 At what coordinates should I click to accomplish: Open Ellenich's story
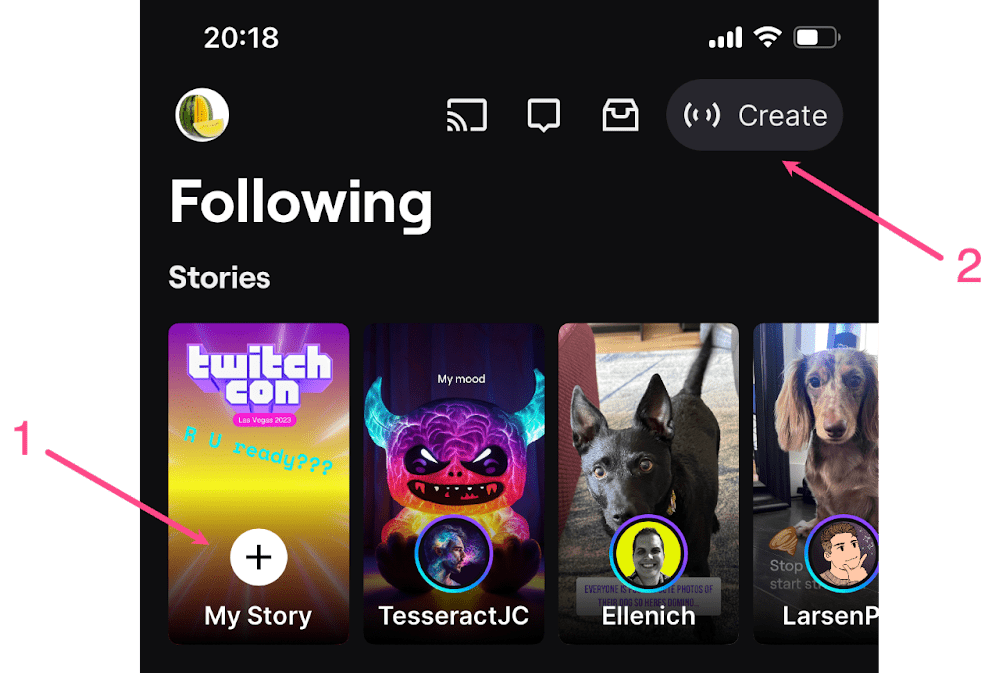point(648,480)
